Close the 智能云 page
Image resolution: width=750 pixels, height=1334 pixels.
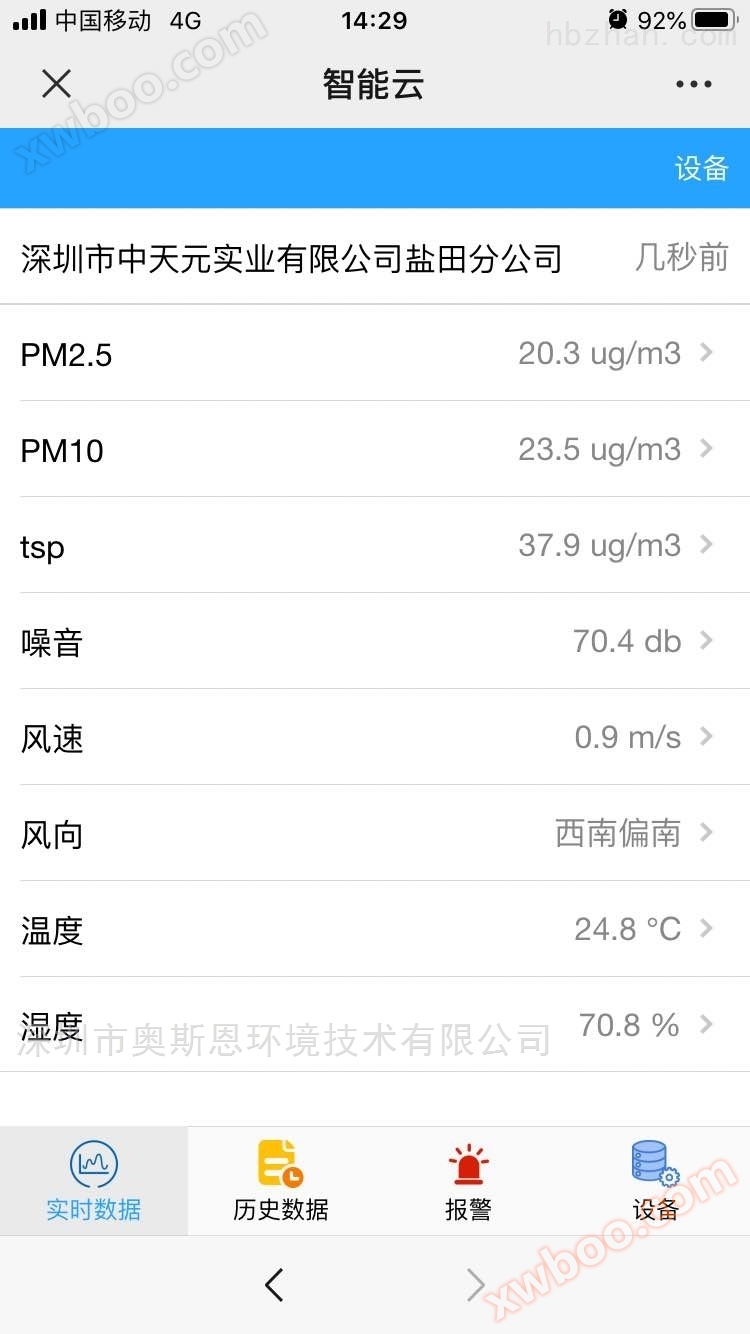click(x=56, y=84)
